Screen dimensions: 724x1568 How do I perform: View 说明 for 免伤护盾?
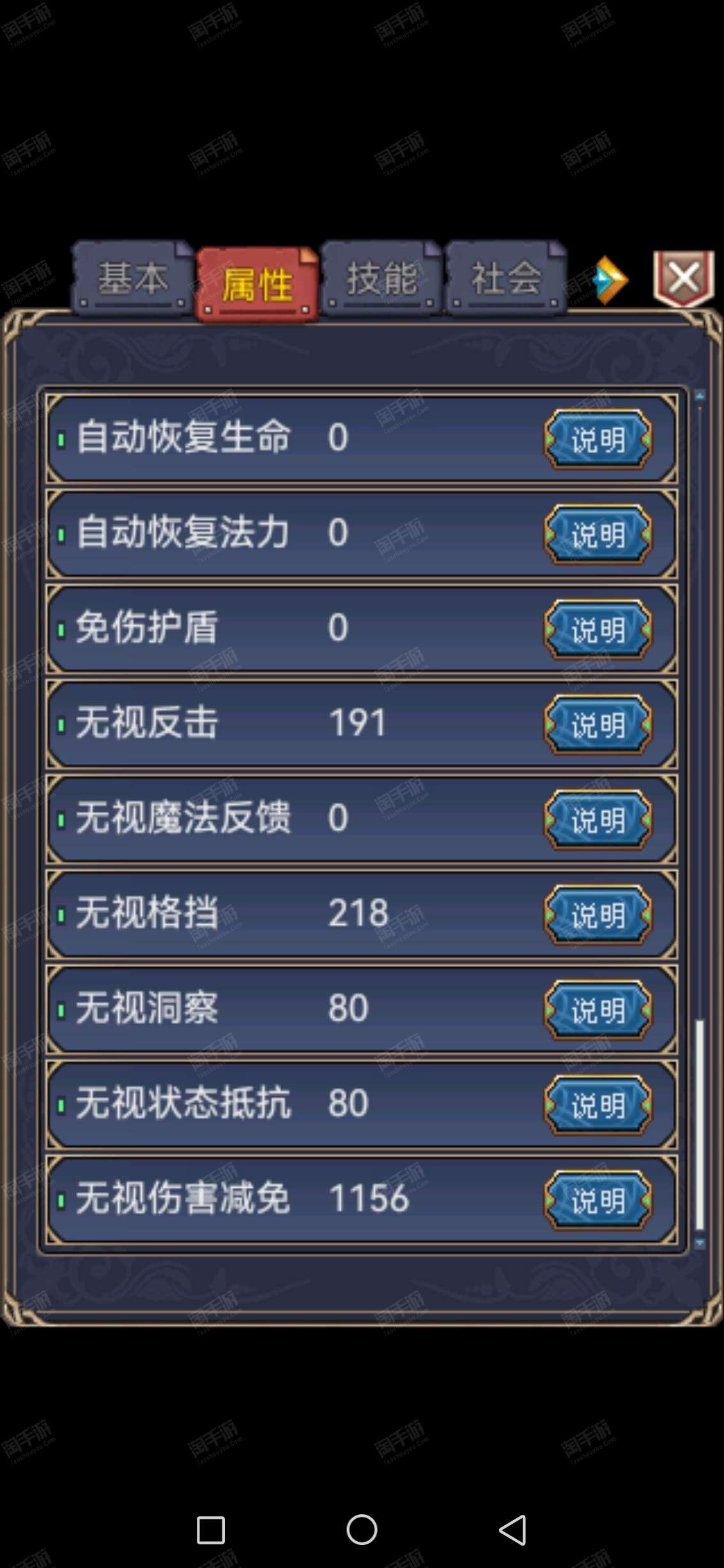pos(598,630)
